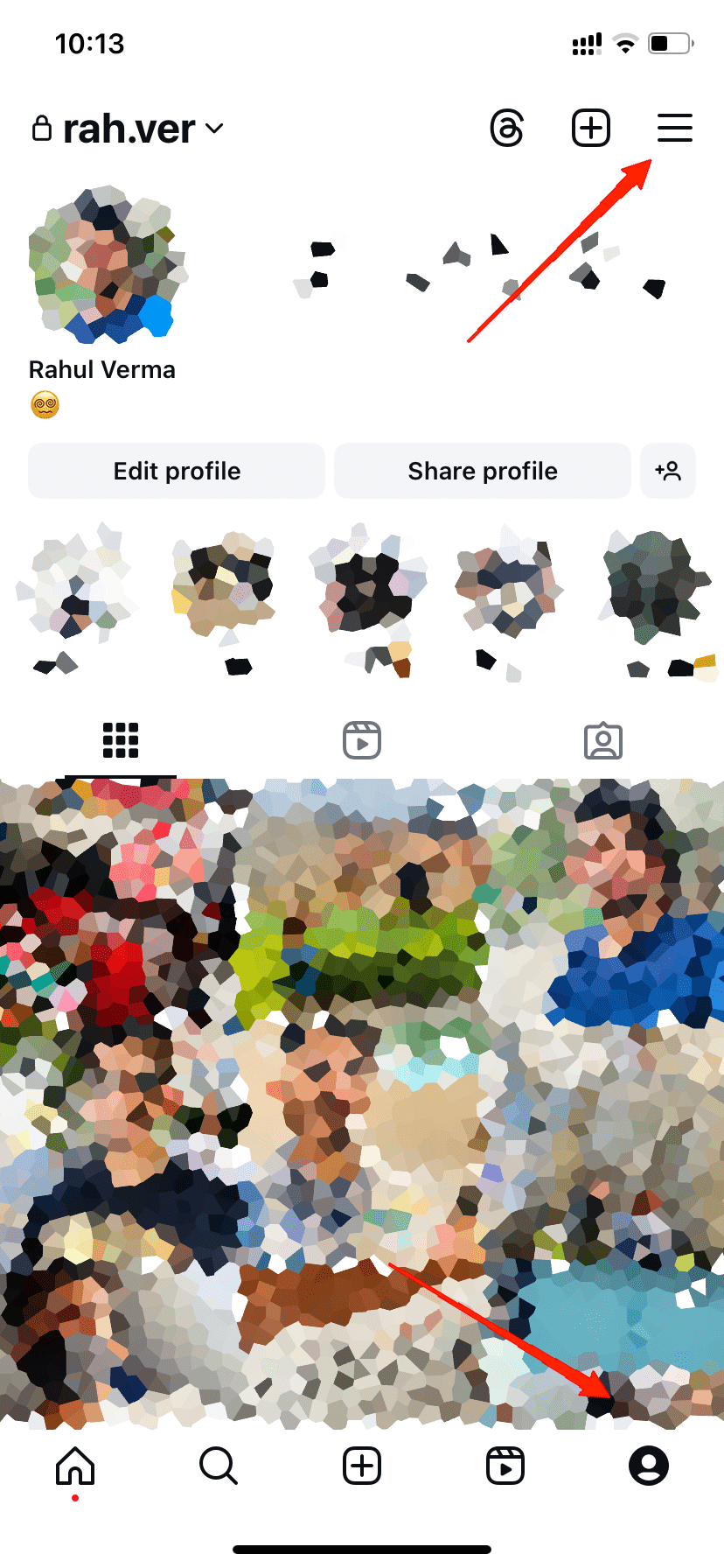724x1568 pixels.
Task: Tap the Edit profile button
Action: click(x=176, y=471)
